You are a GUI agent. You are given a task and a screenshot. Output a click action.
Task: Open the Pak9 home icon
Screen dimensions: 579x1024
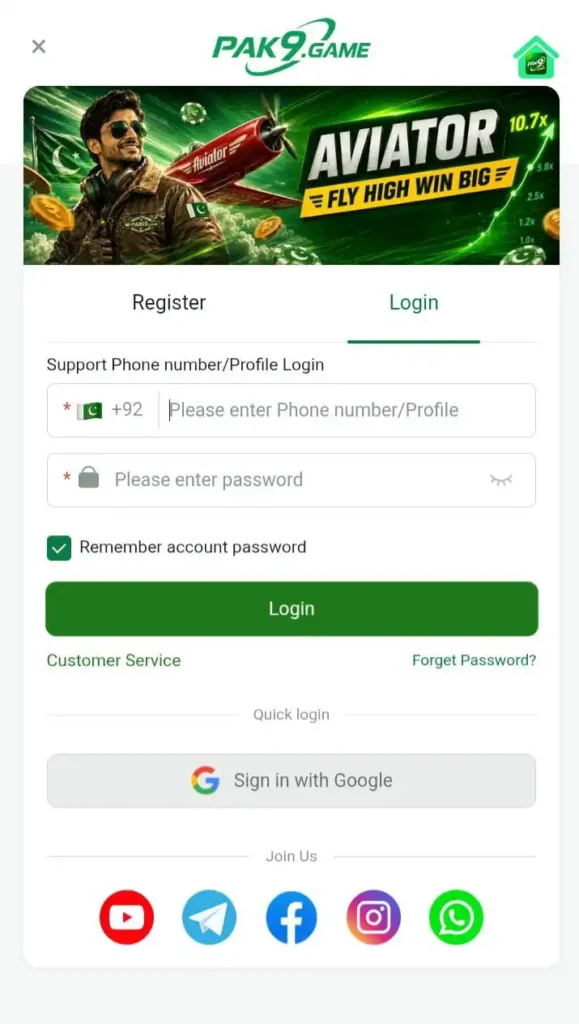point(536,57)
